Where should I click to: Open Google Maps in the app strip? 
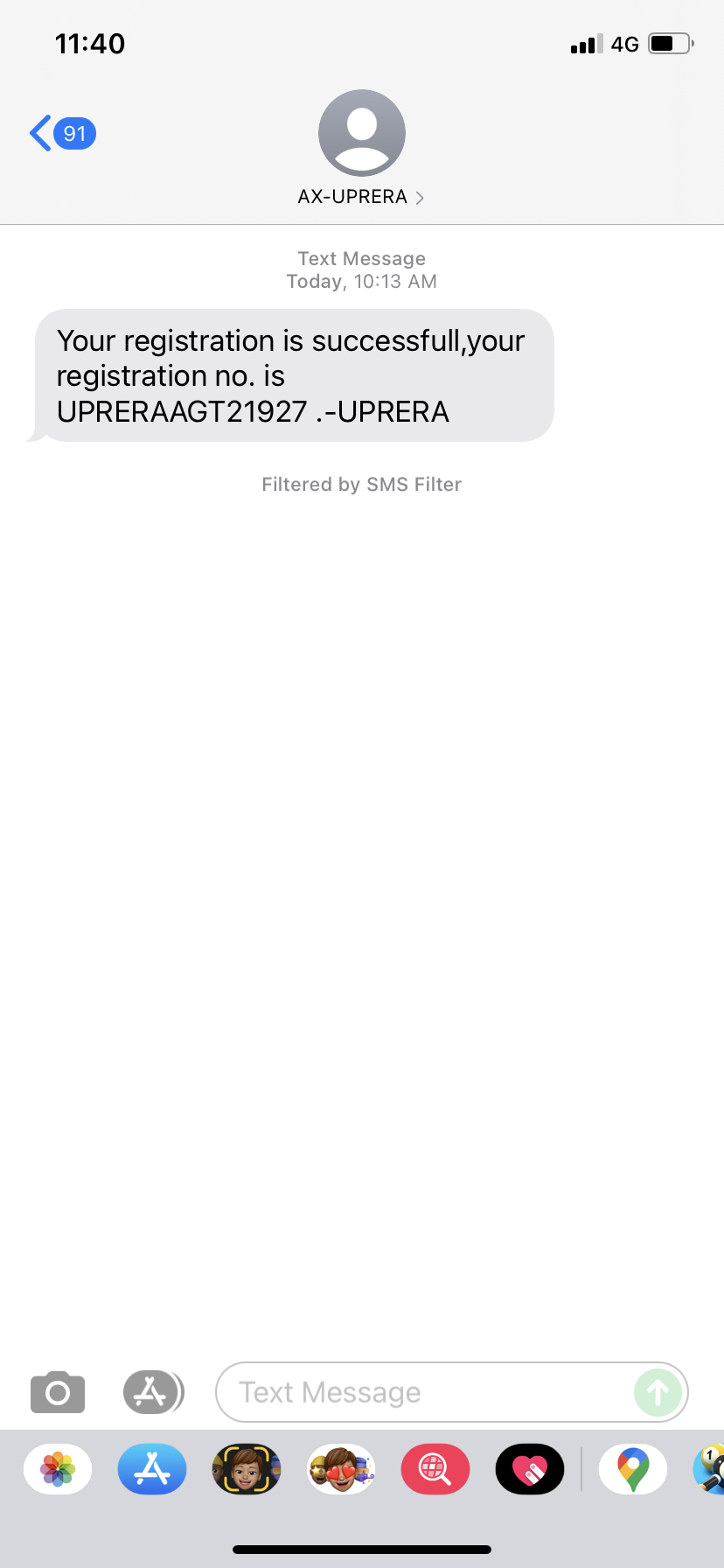[x=633, y=1469]
